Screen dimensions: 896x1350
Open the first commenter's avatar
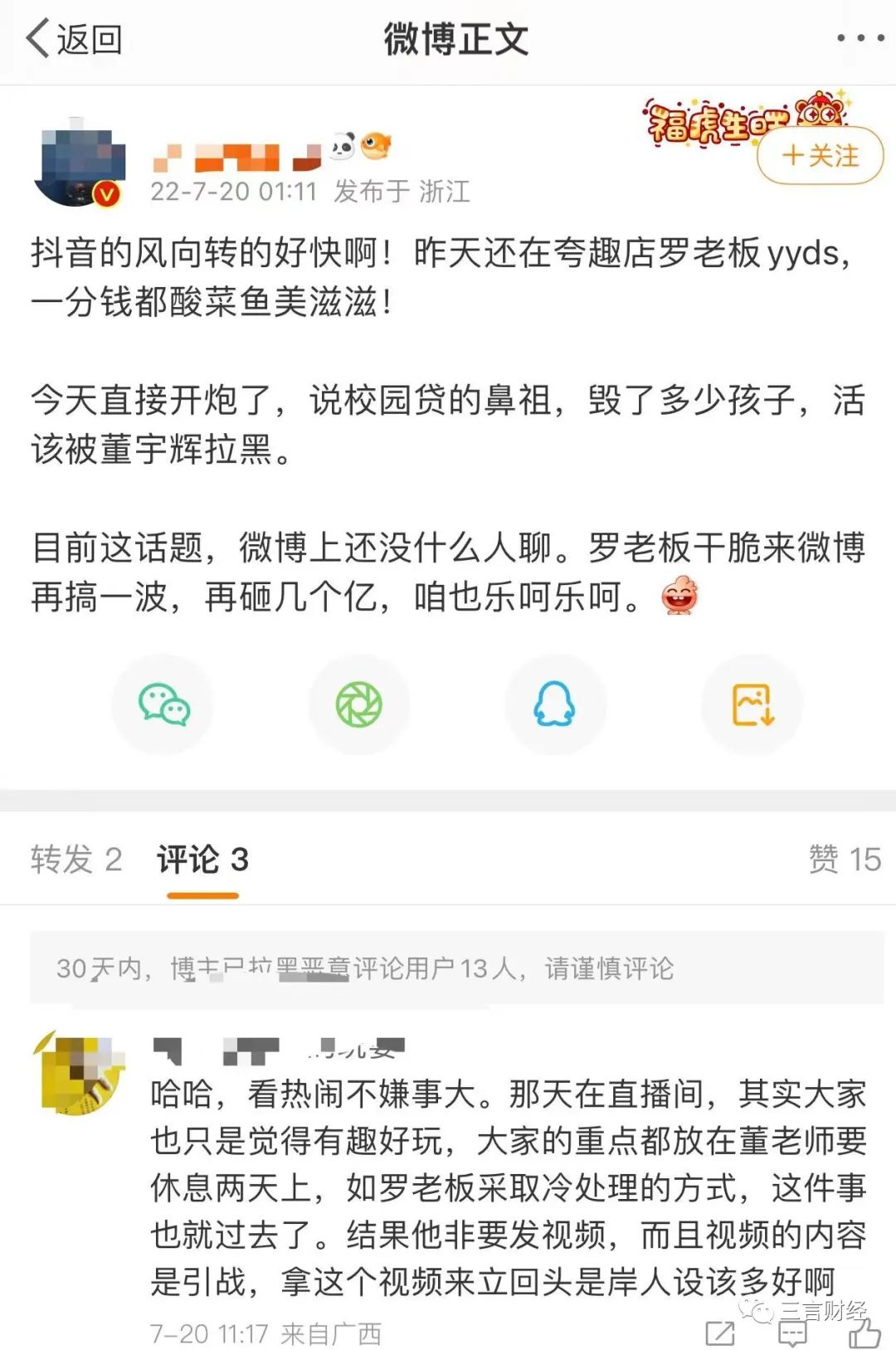80,1075
